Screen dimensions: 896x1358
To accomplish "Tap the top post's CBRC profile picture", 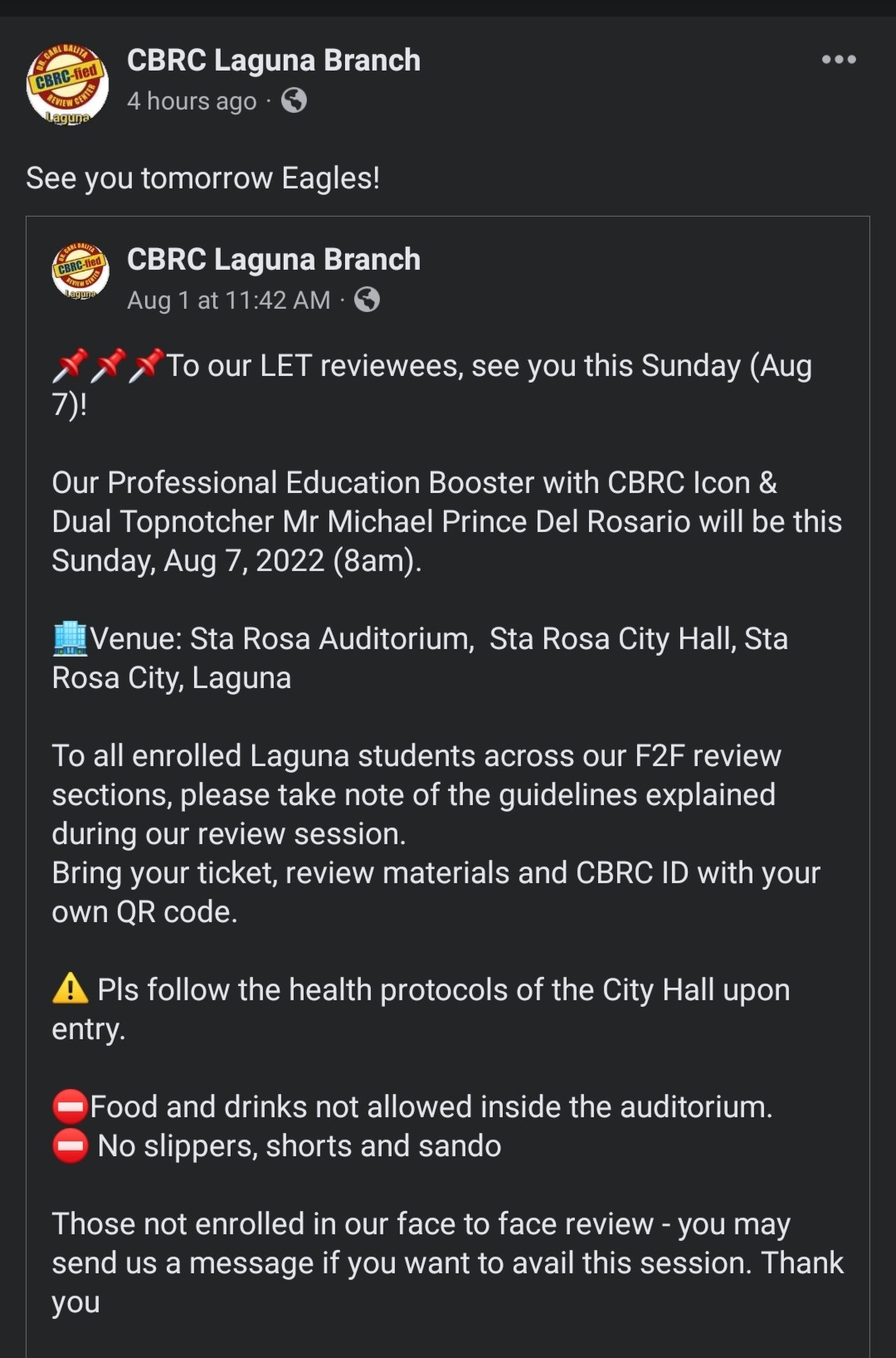I will (x=67, y=85).
